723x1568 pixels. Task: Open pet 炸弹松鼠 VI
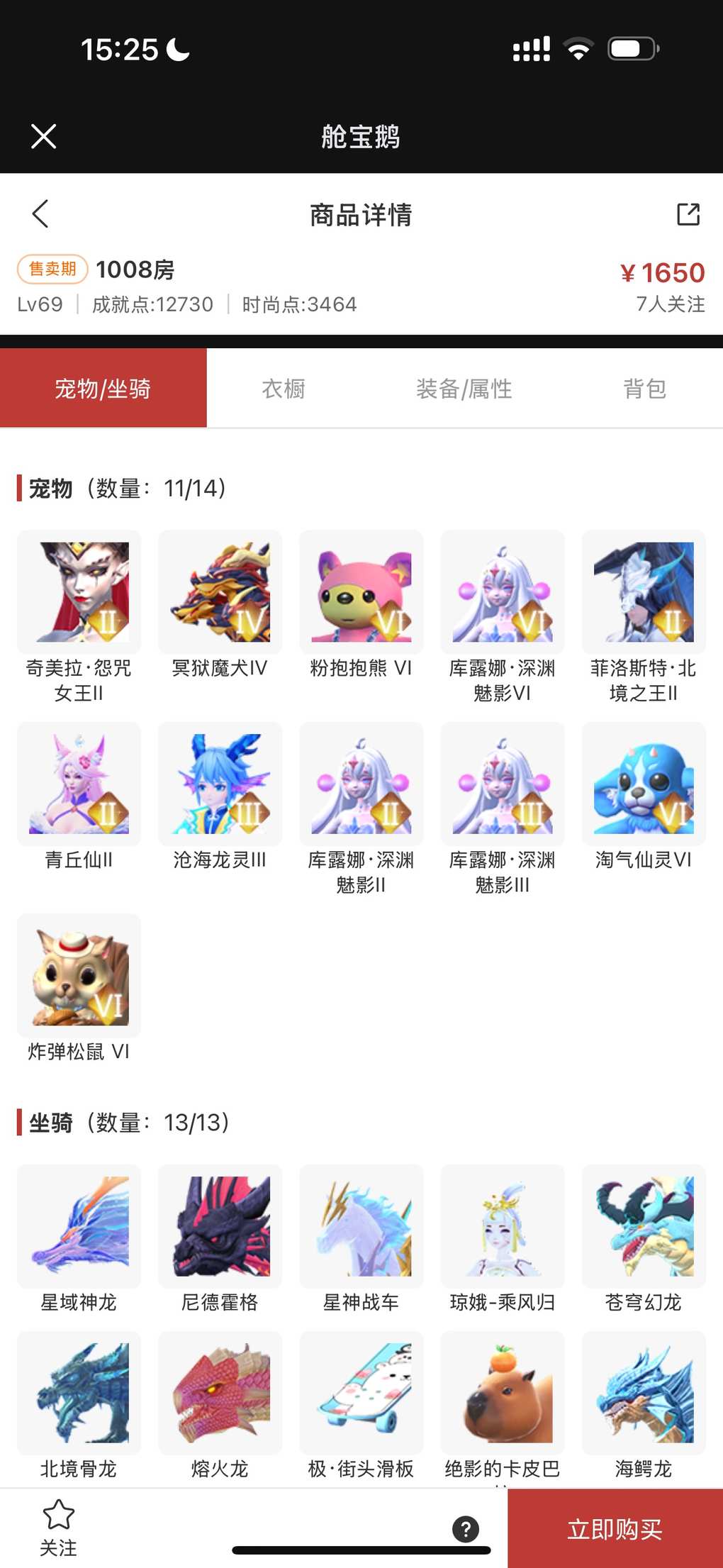(79, 977)
